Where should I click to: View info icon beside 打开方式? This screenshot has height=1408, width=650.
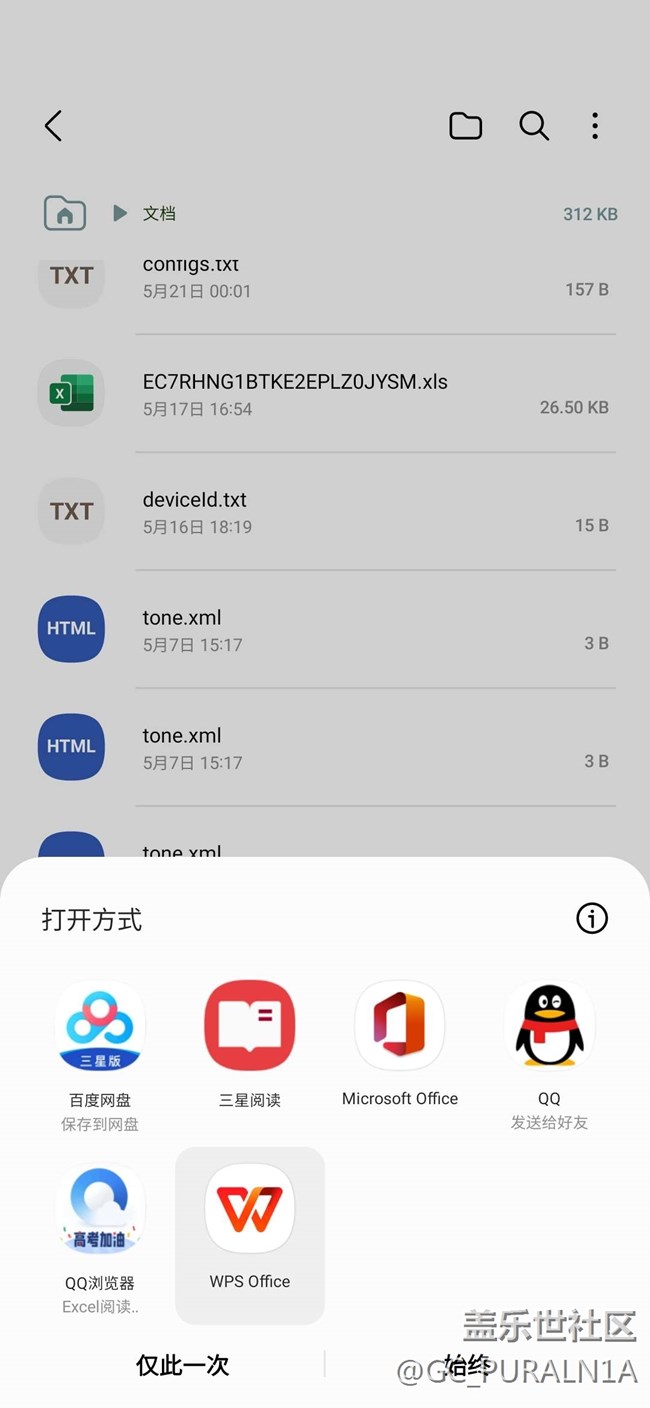click(x=592, y=918)
